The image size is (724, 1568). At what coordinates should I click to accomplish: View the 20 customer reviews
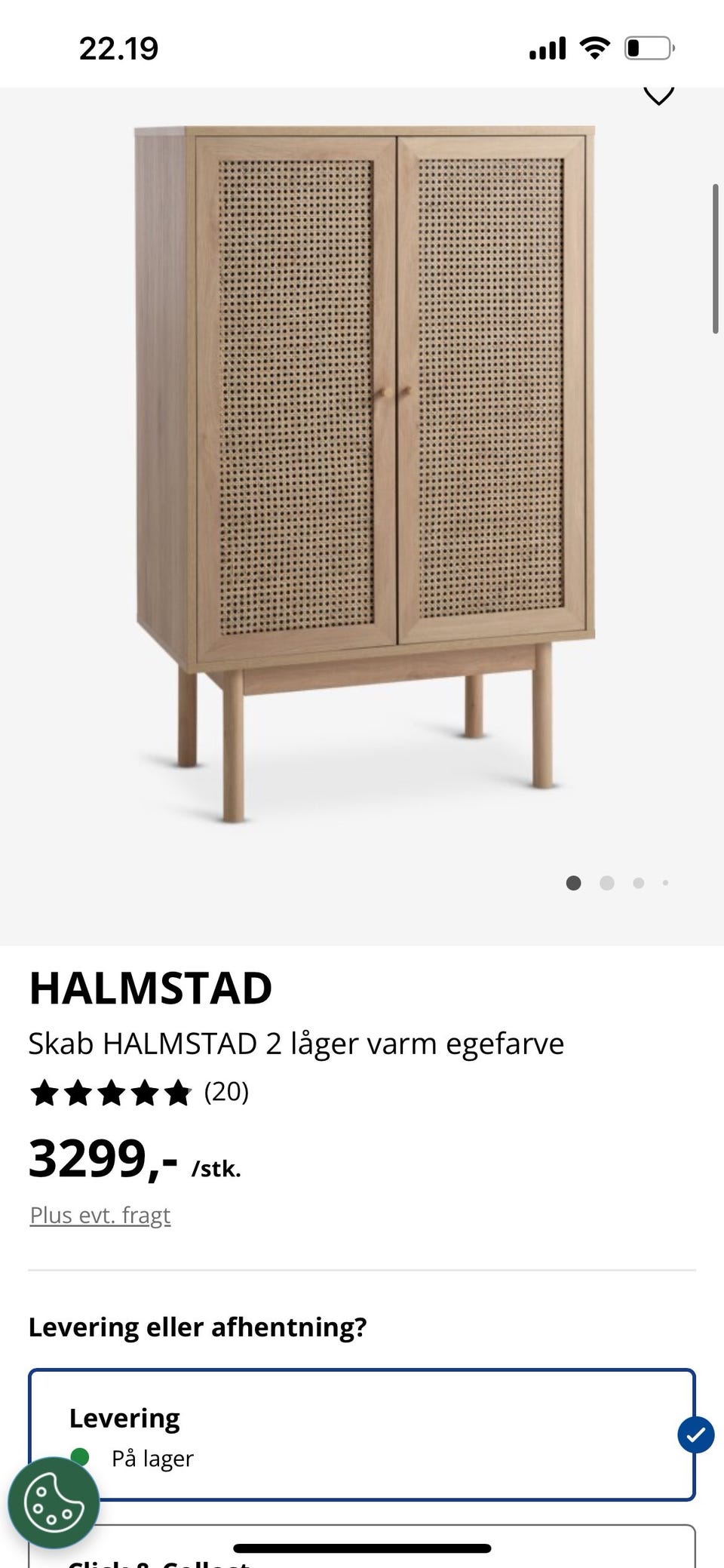pyautogui.click(x=227, y=1091)
